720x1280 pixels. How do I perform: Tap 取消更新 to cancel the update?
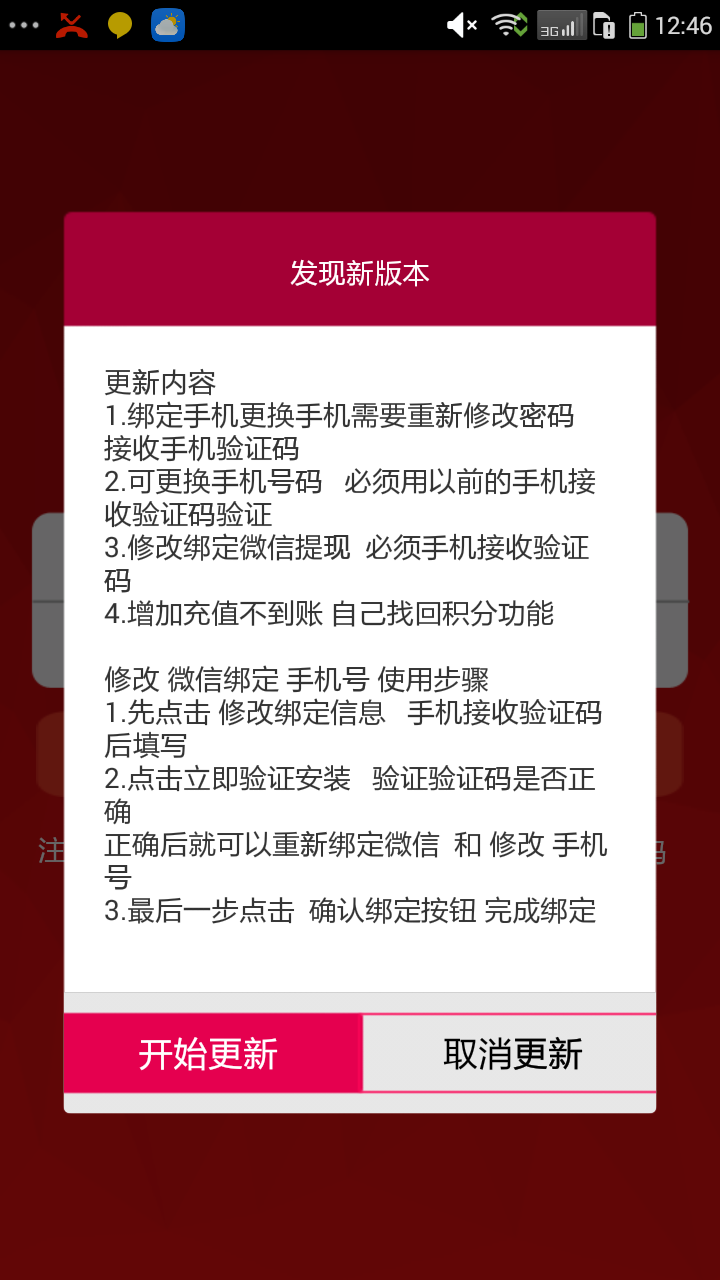[x=510, y=1053]
